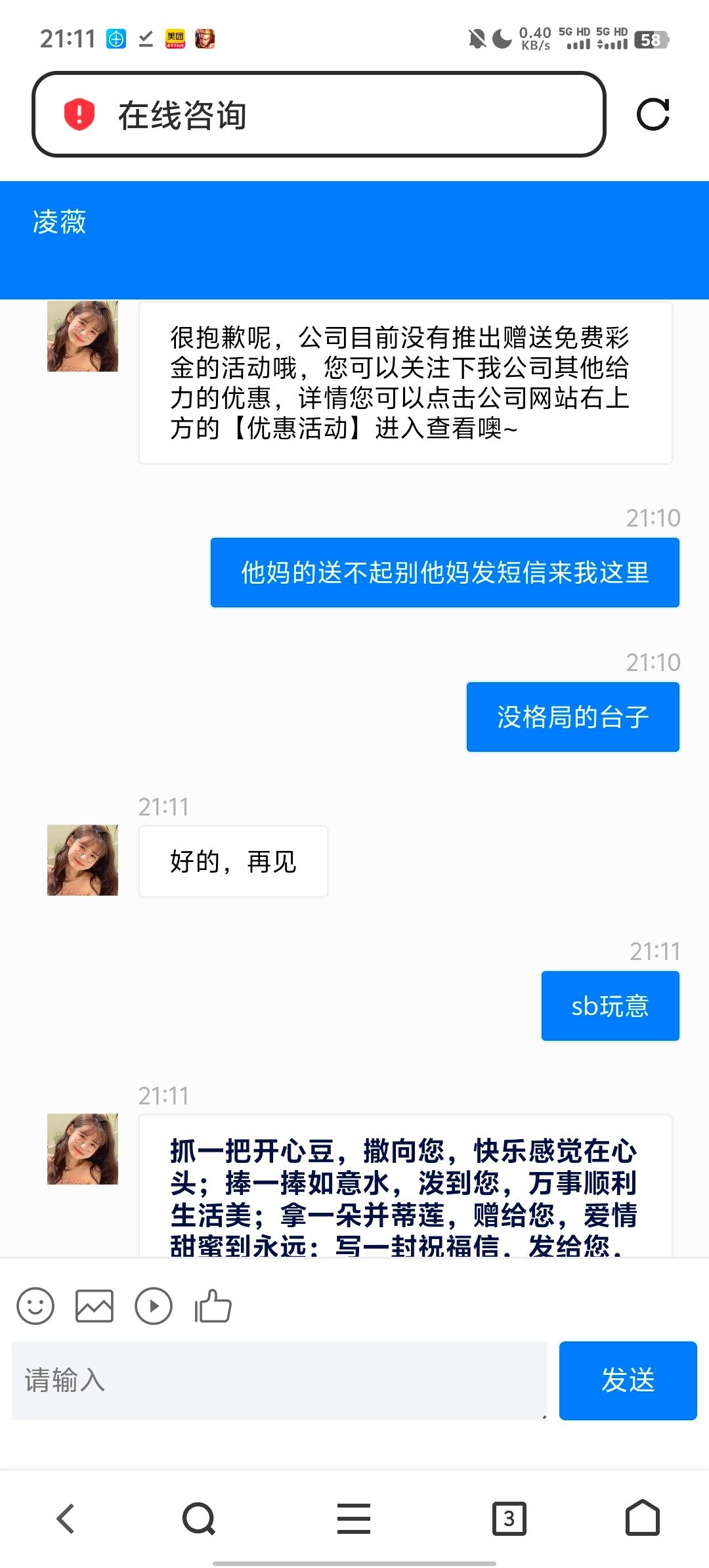Reload the page with the refresh icon

click(x=653, y=115)
